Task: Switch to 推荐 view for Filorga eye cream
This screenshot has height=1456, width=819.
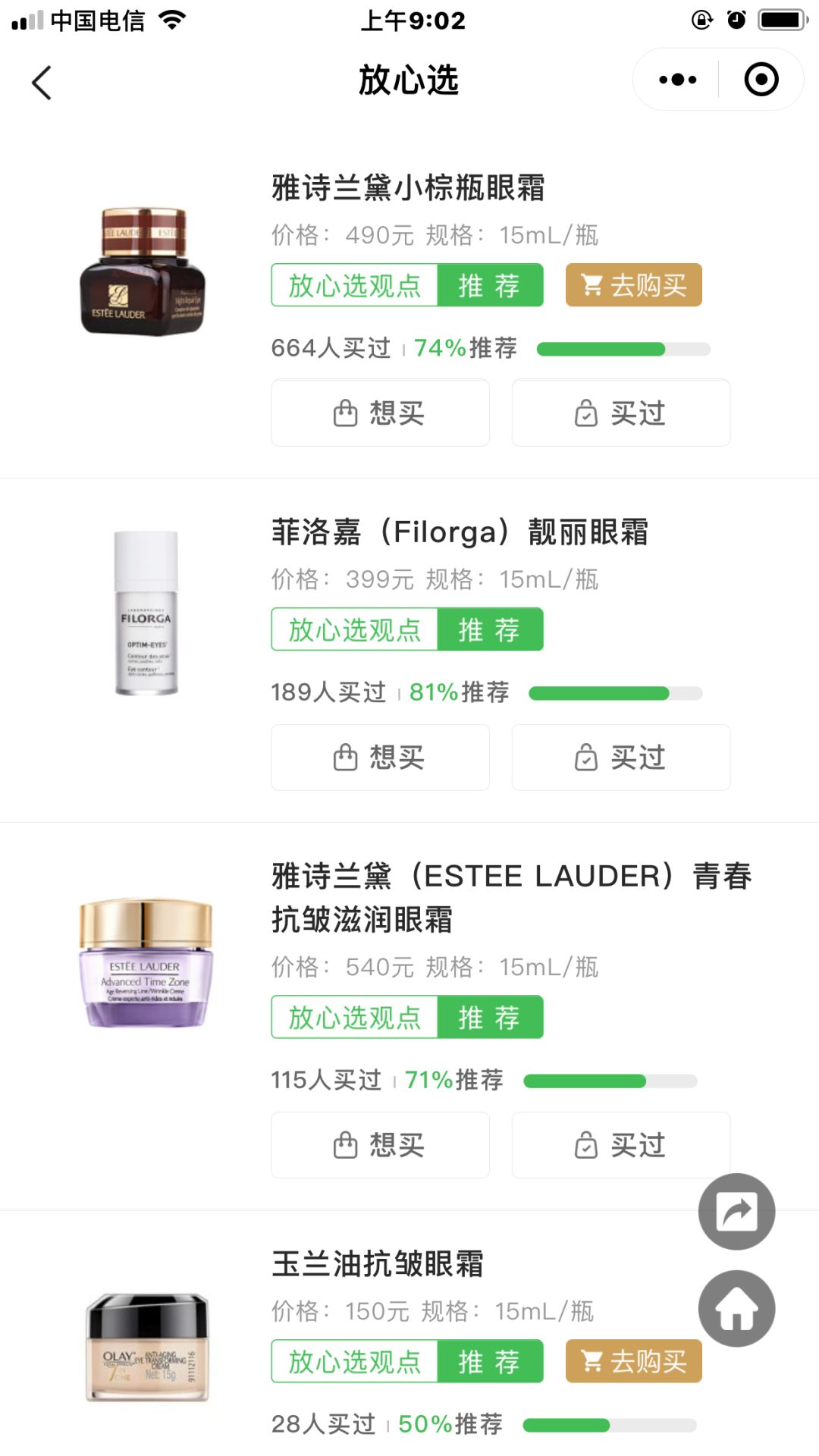Action: coord(490,629)
